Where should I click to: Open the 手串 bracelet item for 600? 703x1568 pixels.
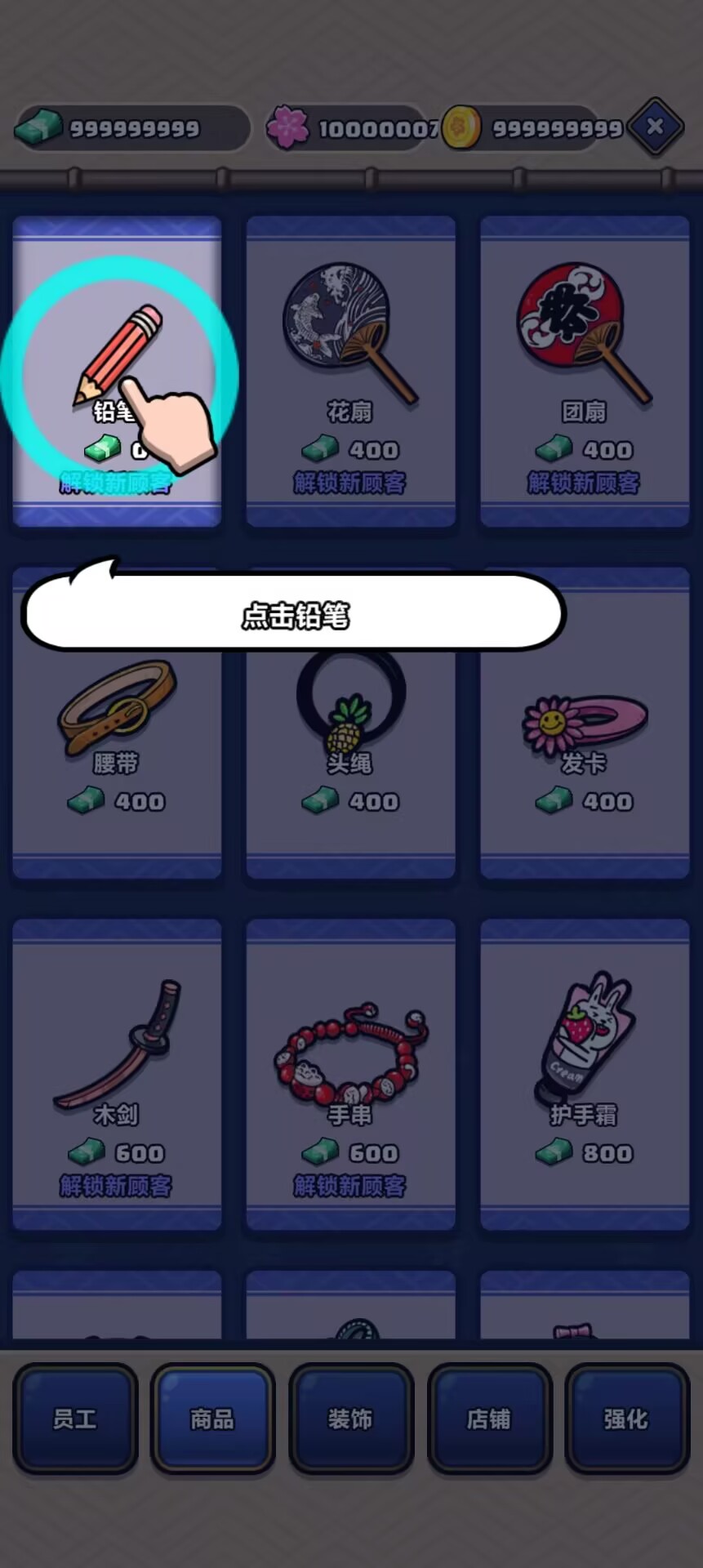pos(350,1074)
